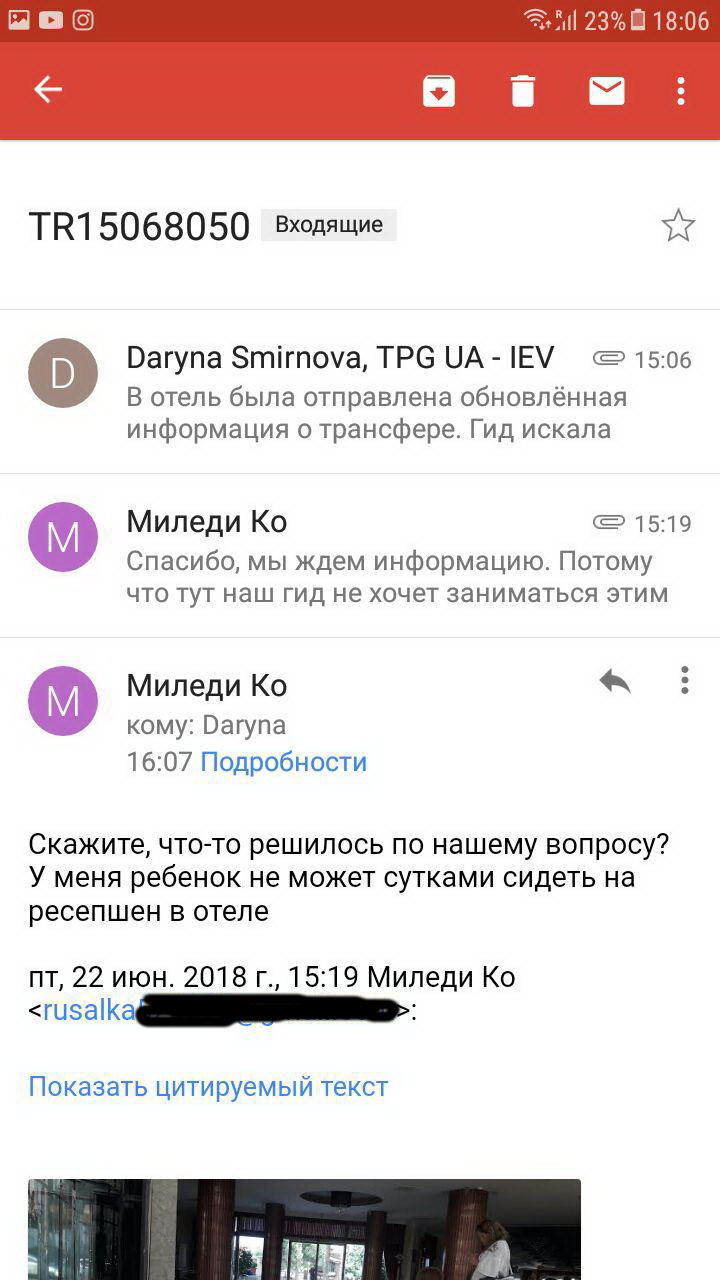Viewport: 720px width, 1280px height.
Task: Show message details via Подробности
Action: (x=283, y=762)
